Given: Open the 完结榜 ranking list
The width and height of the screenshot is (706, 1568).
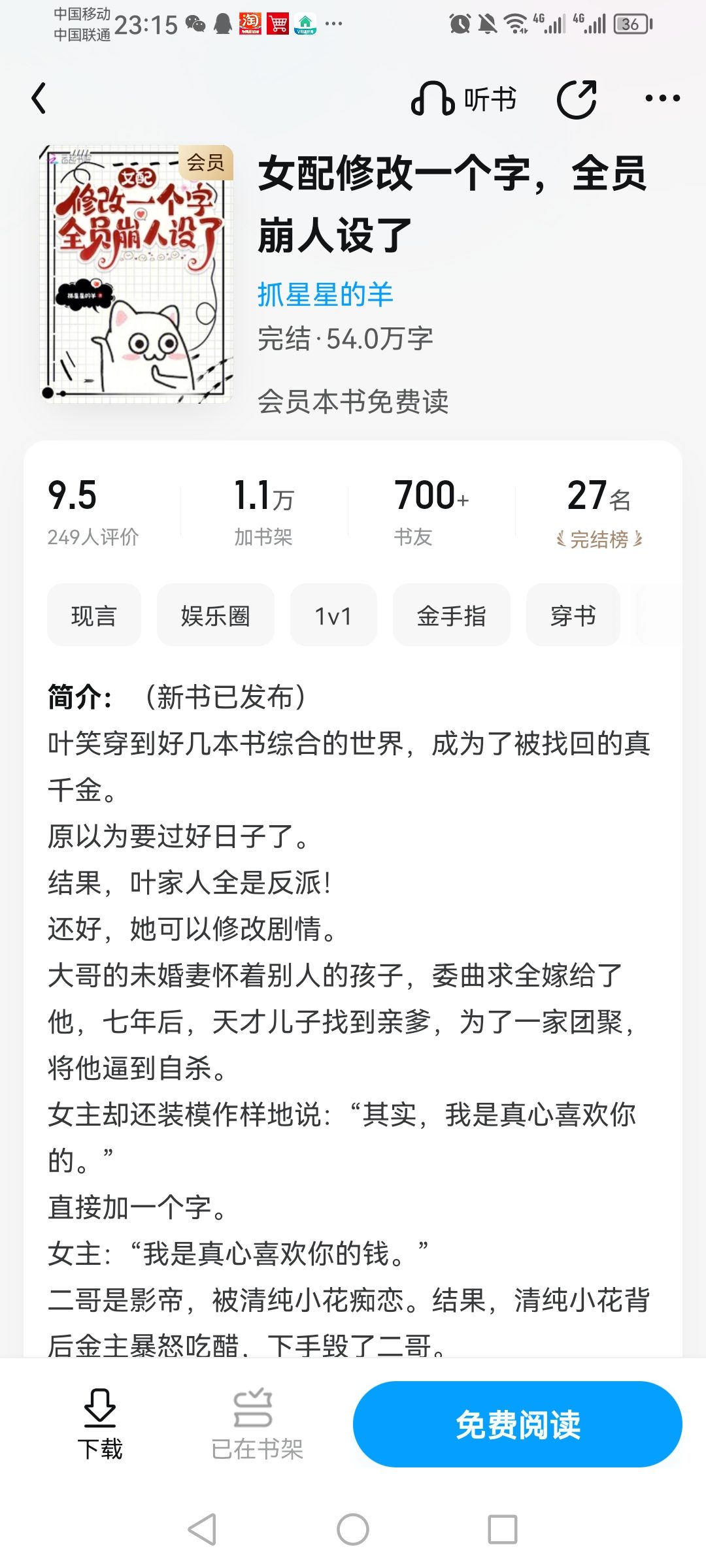Looking at the screenshot, I should [x=599, y=540].
